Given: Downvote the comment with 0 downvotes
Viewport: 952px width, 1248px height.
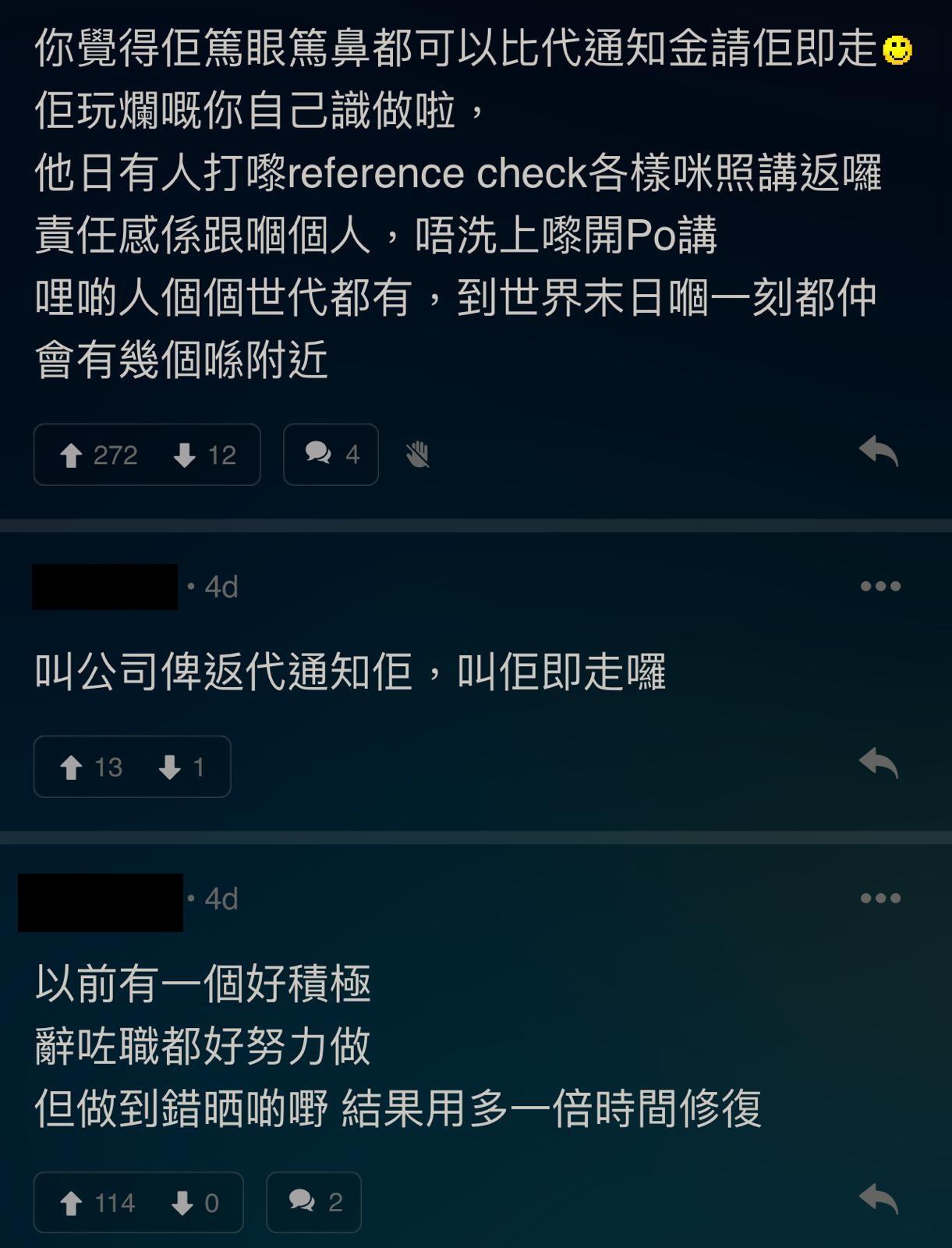Looking at the screenshot, I should click(x=182, y=1204).
